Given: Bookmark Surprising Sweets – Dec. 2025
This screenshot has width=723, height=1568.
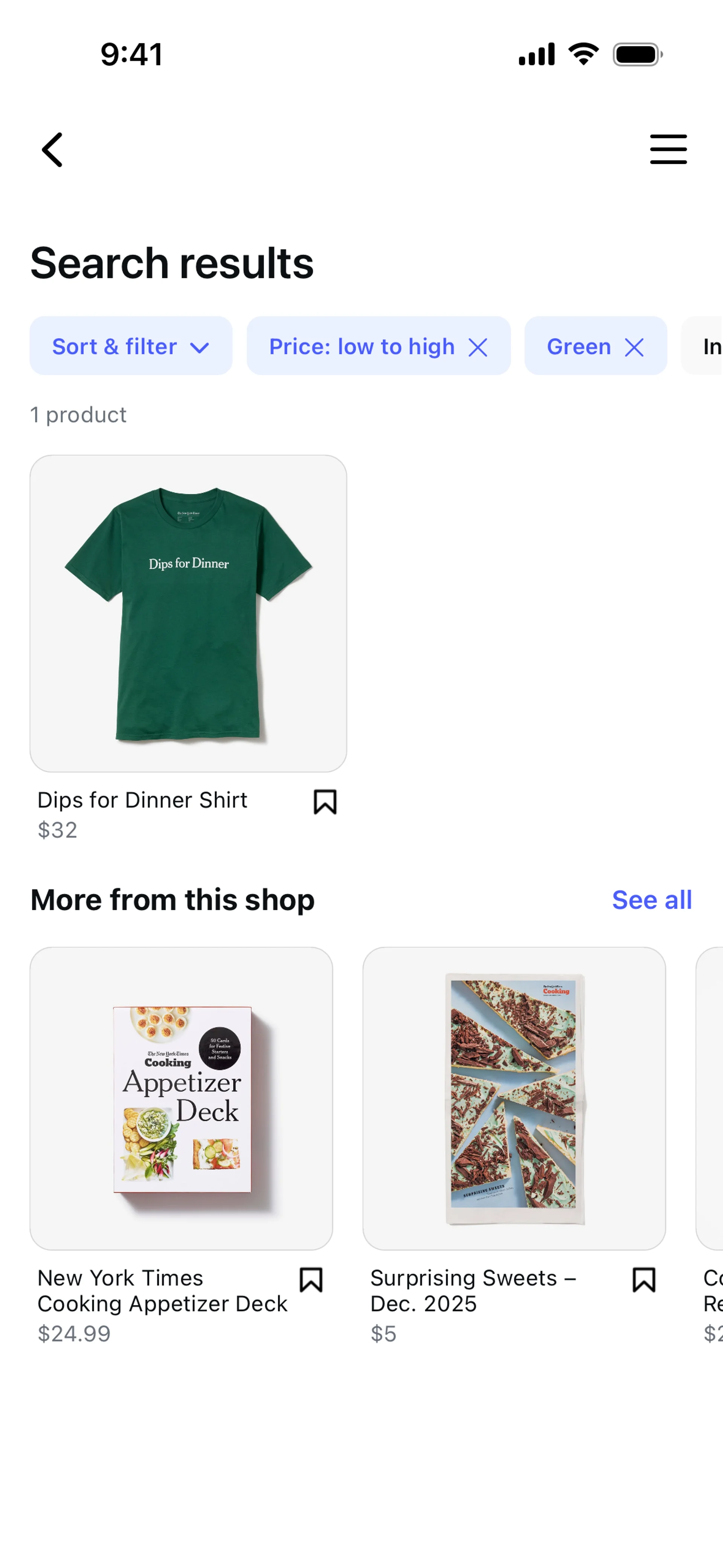Looking at the screenshot, I should click(x=644, y=1280).
